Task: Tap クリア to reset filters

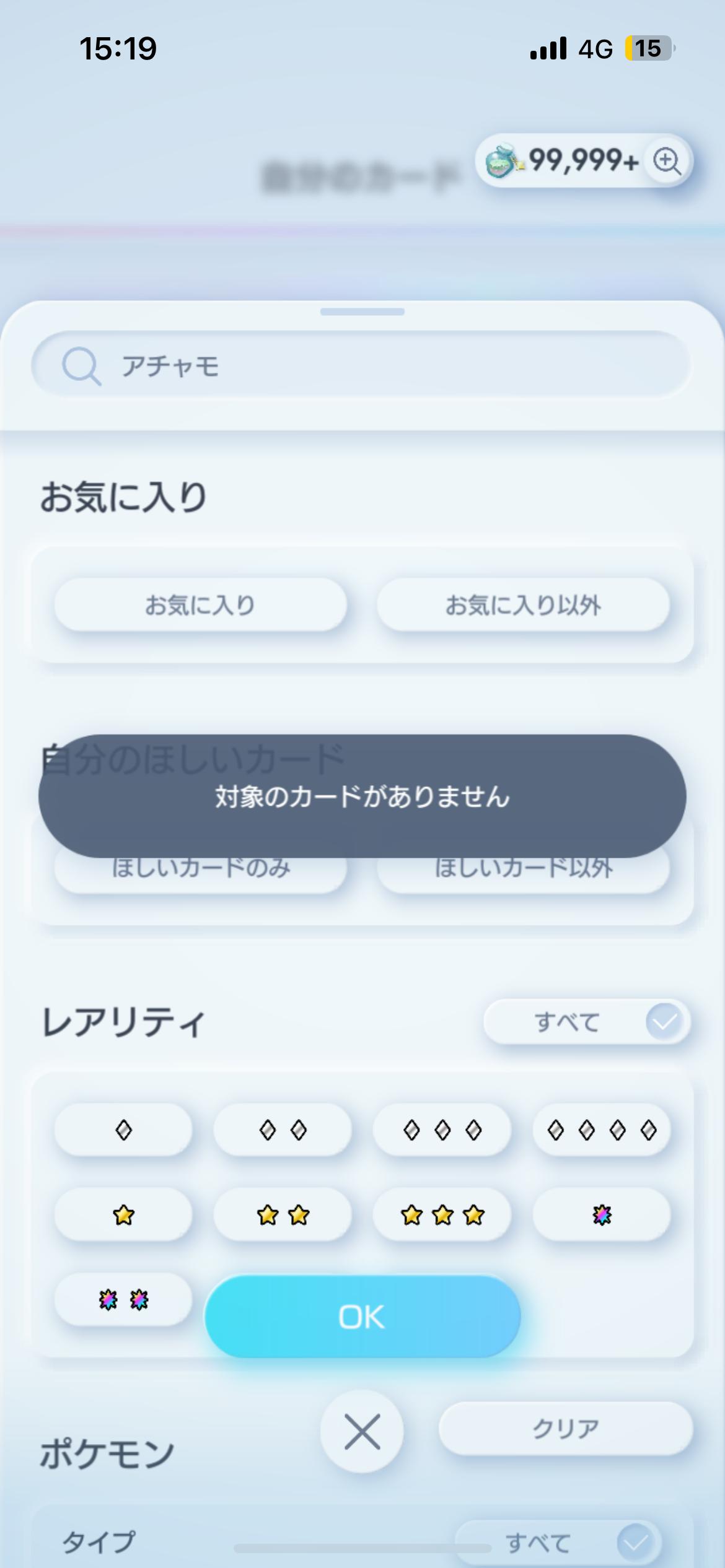Action: [565, 1428]
